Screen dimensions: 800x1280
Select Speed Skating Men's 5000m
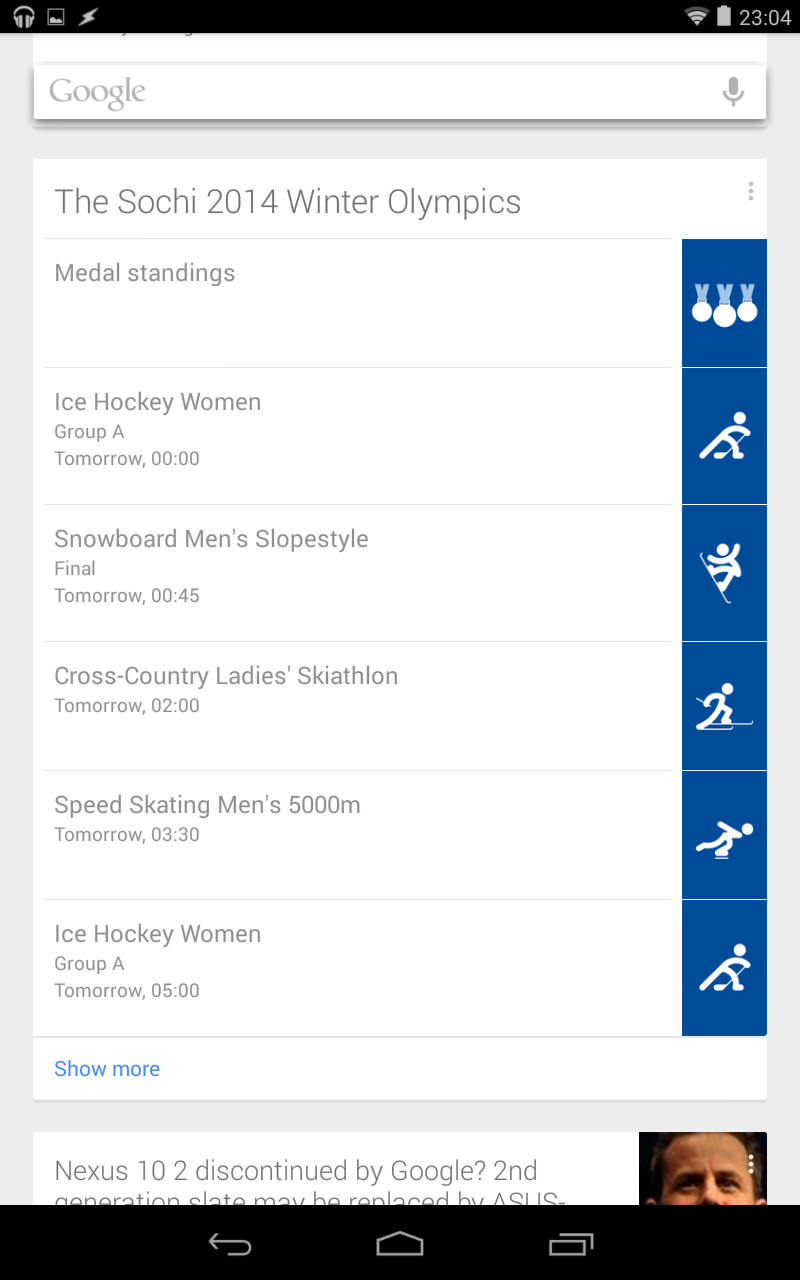[x=360, y=834]
